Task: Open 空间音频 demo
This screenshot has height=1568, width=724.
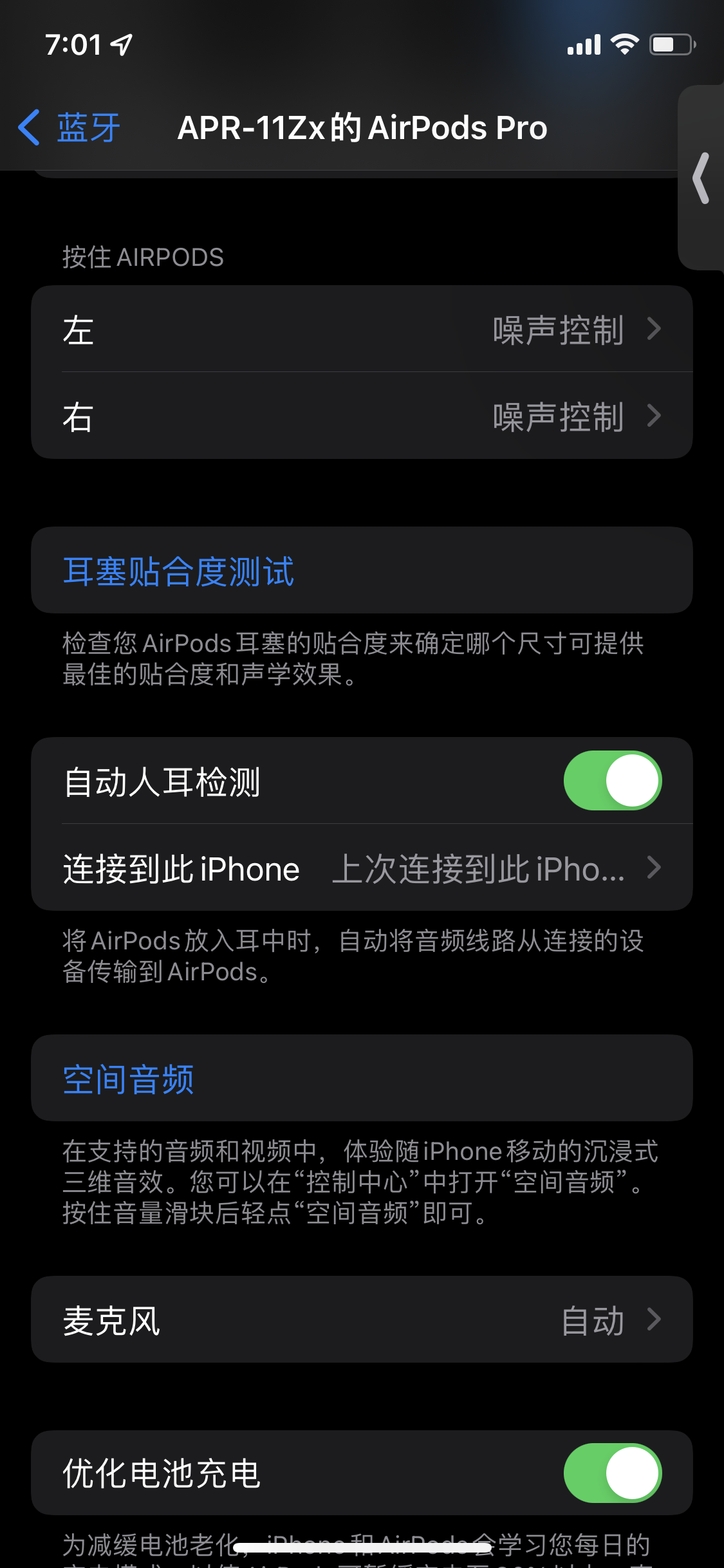Action: coord(129,1079)
